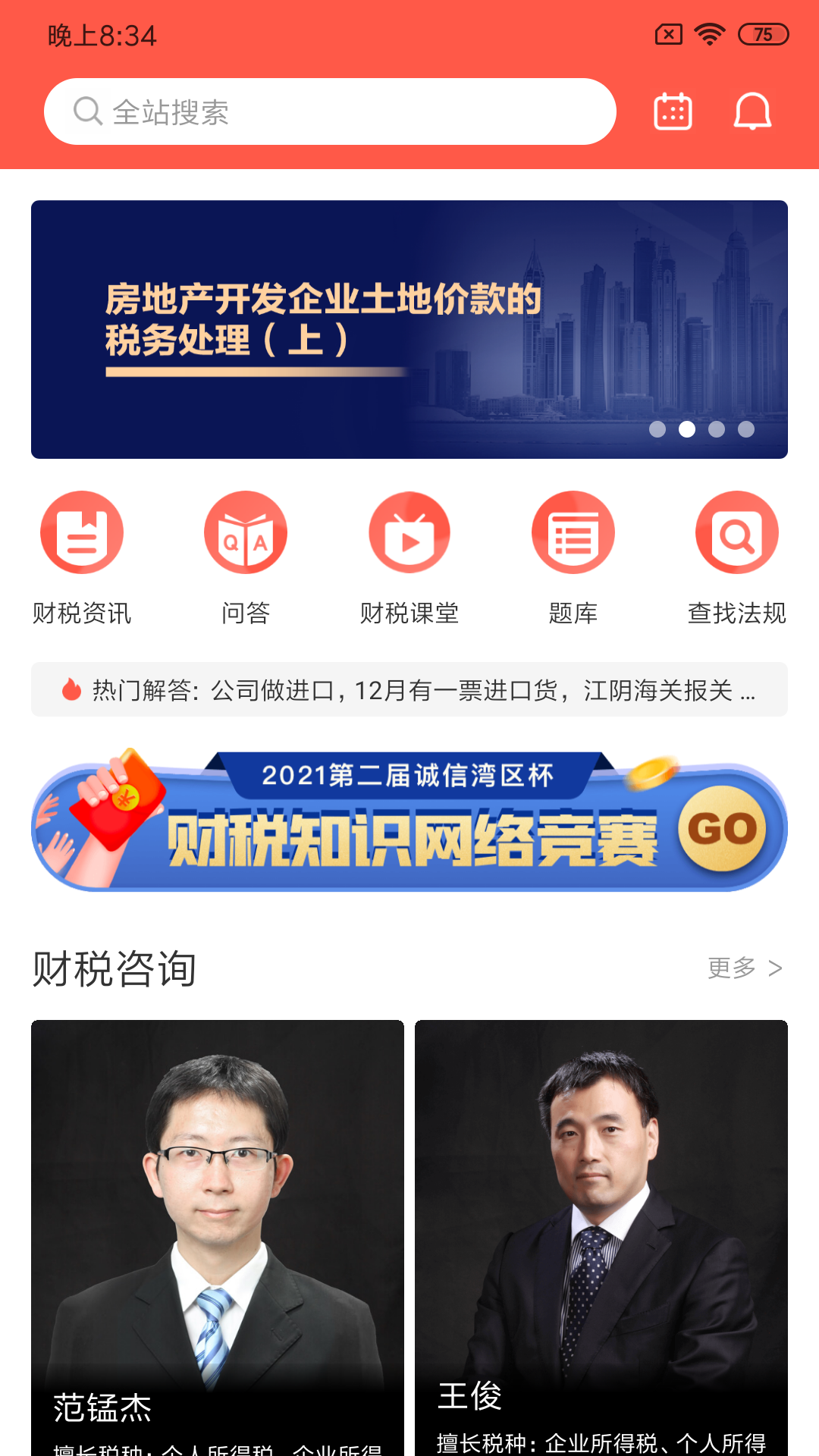Viewport: 819px width, 1456px height.
Task: Open the 房地产开发企业土地价款 banner
Action: 409,329
